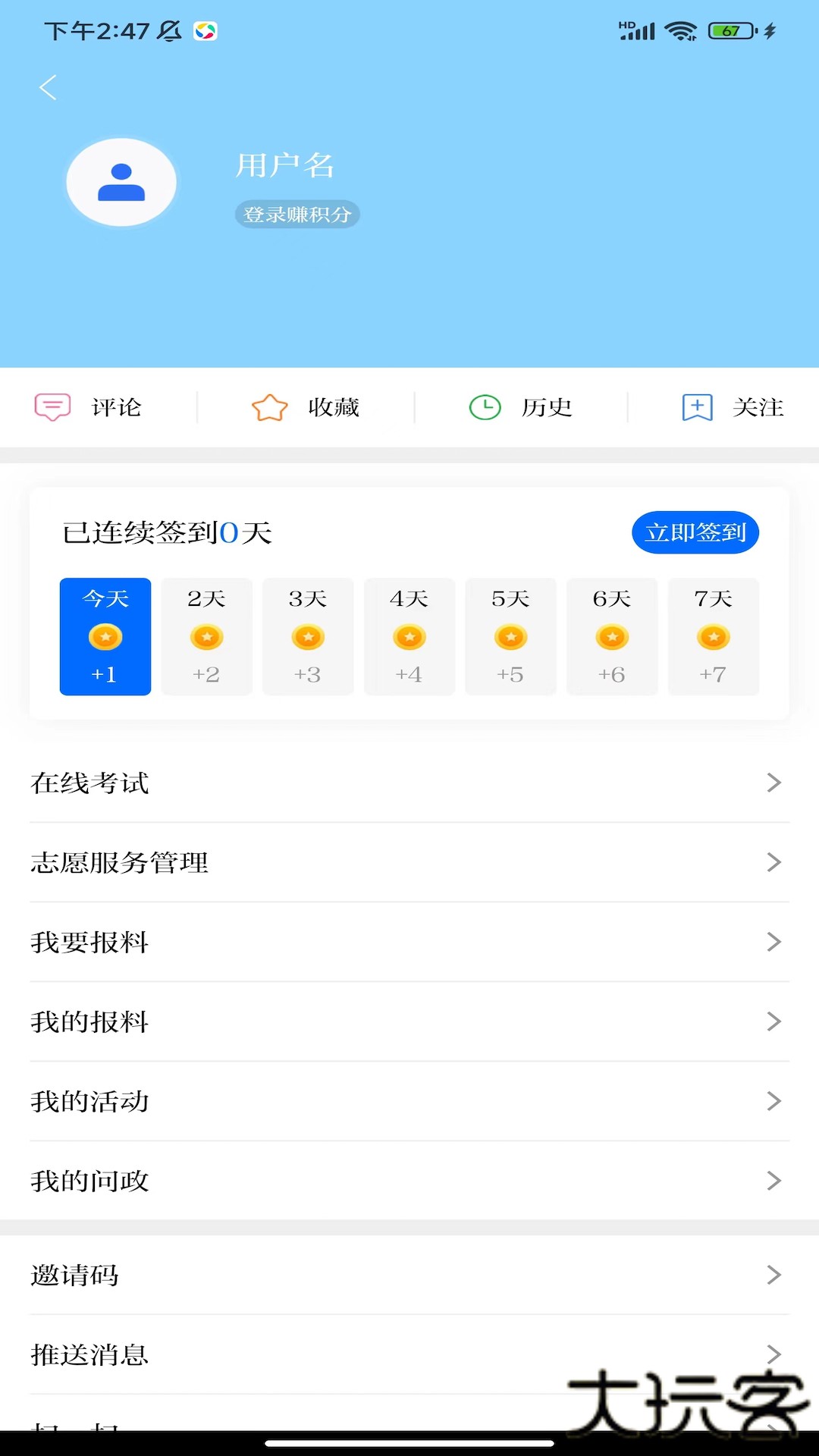This screenshot has width=819, height=1456.
Task: Select the 2天 check-in day tile
Action: click(x=206, y=637)
